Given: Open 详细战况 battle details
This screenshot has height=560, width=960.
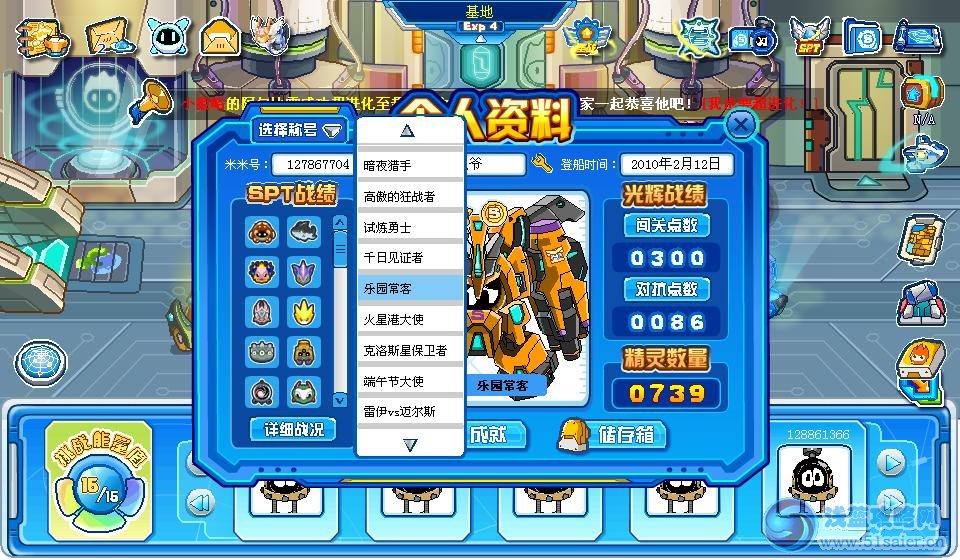Looking at the screenshot, I should [x=292, y=430].
